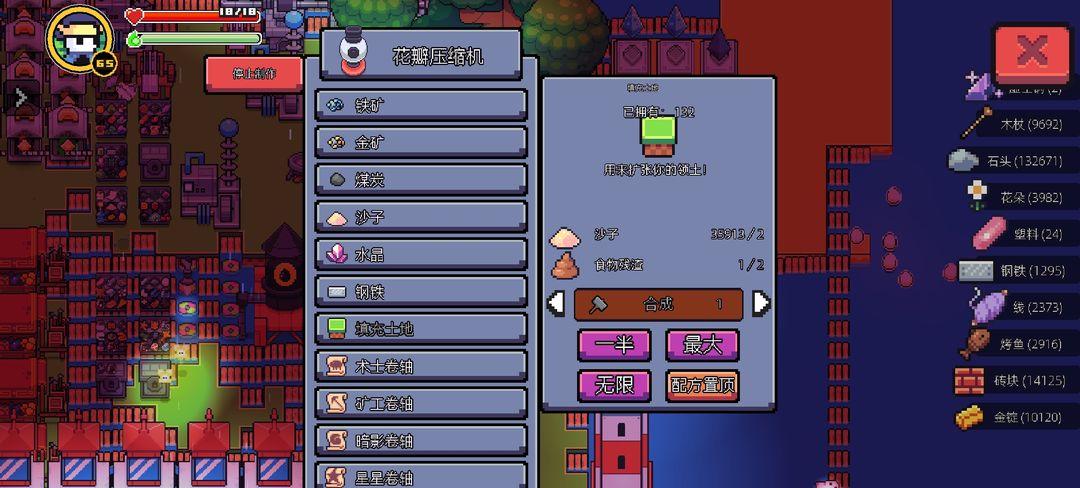This screenshot has width=1080, height=488.
Task: Set quantity to 一半 (half)
Action: (x=614, y=345)
